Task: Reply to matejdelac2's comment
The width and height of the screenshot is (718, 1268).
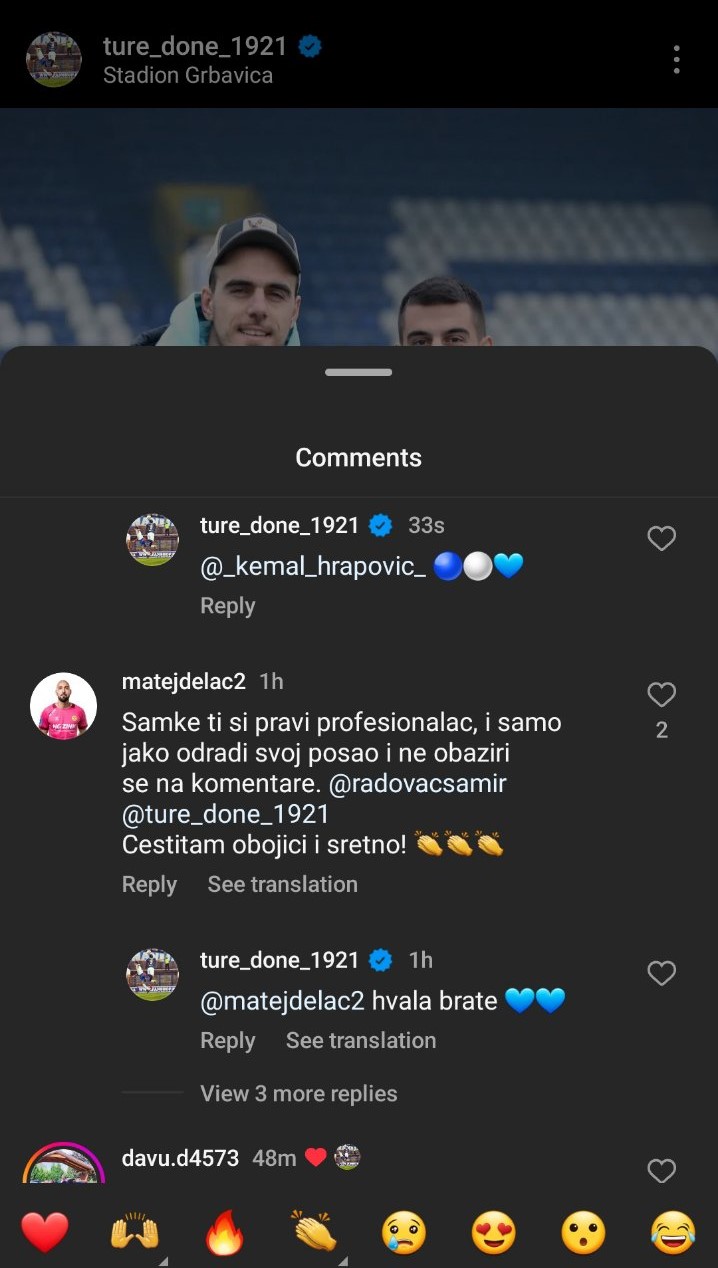Action: (149, 885)
